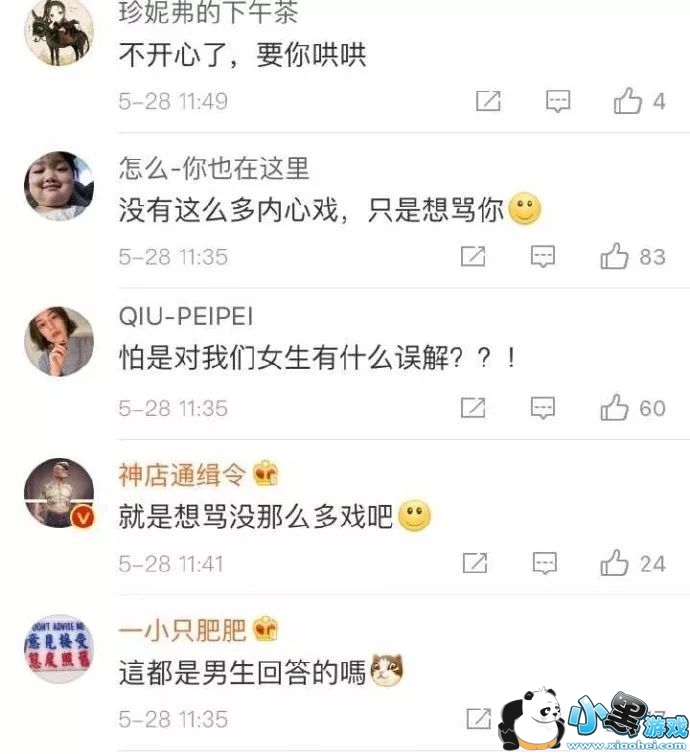Like the comment by QIU-PEIPEI

point(614,408)
